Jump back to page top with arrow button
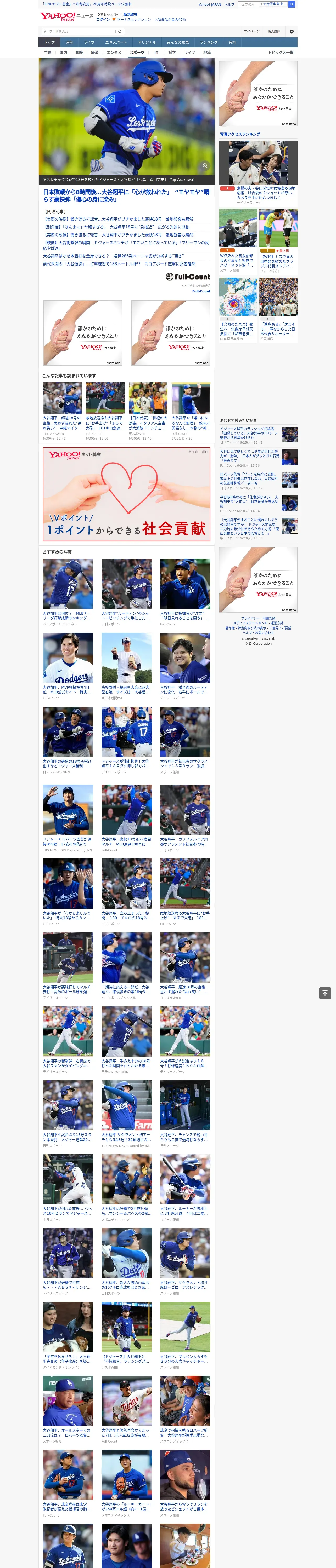 pyautogui.click(x=325, y=993)
